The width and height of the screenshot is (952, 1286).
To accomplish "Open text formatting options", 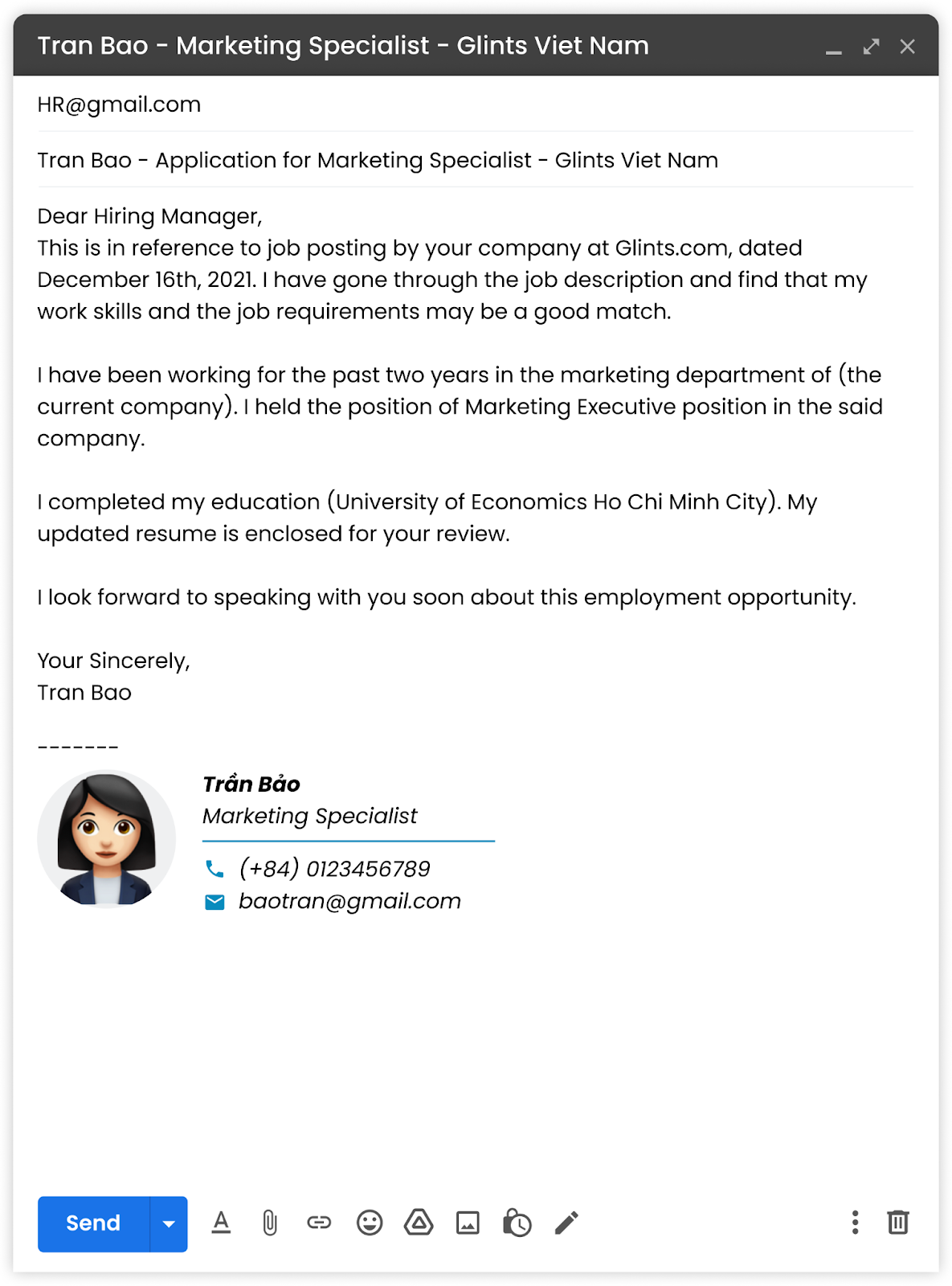I will [x=221, y=1223].
